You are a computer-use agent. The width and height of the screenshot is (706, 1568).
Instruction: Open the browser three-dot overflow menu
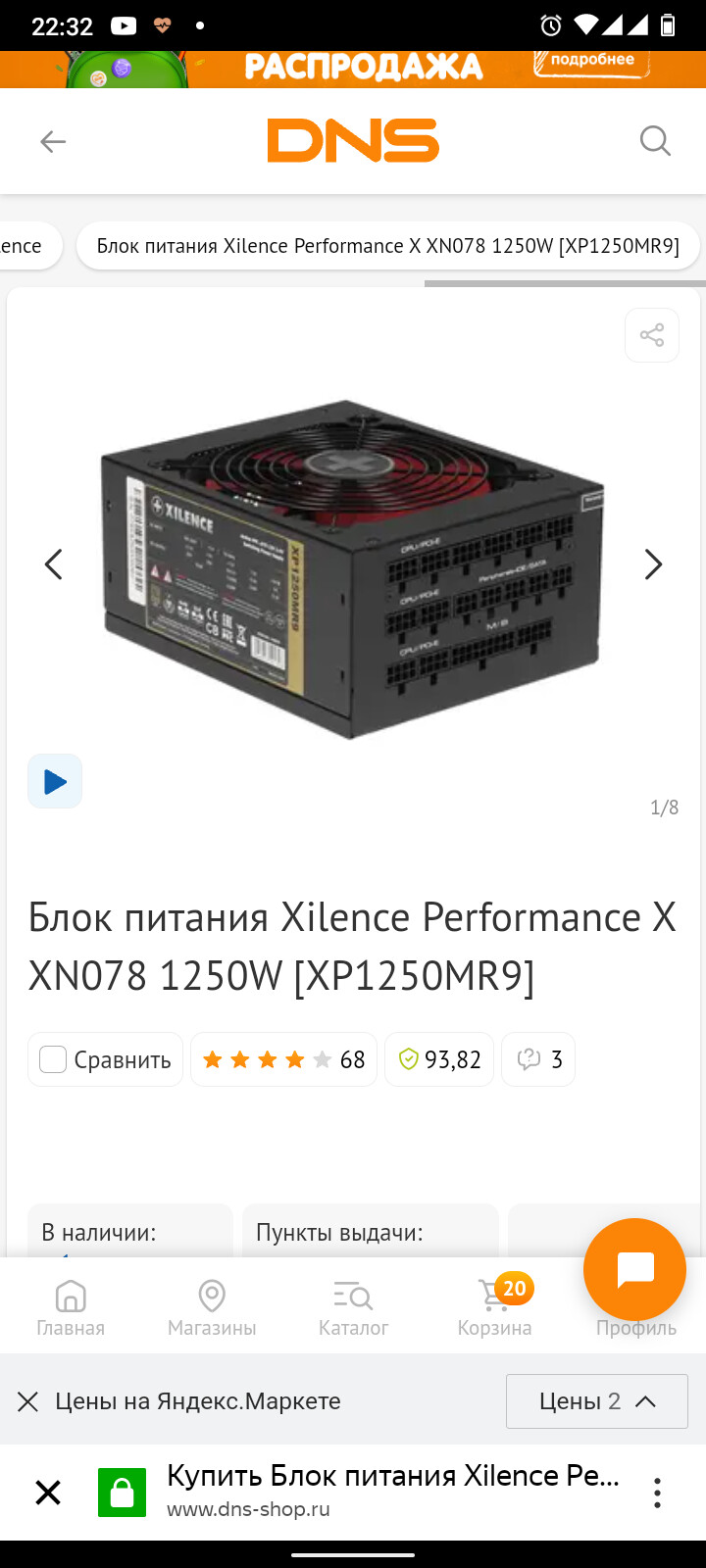tap(657, 1493)
